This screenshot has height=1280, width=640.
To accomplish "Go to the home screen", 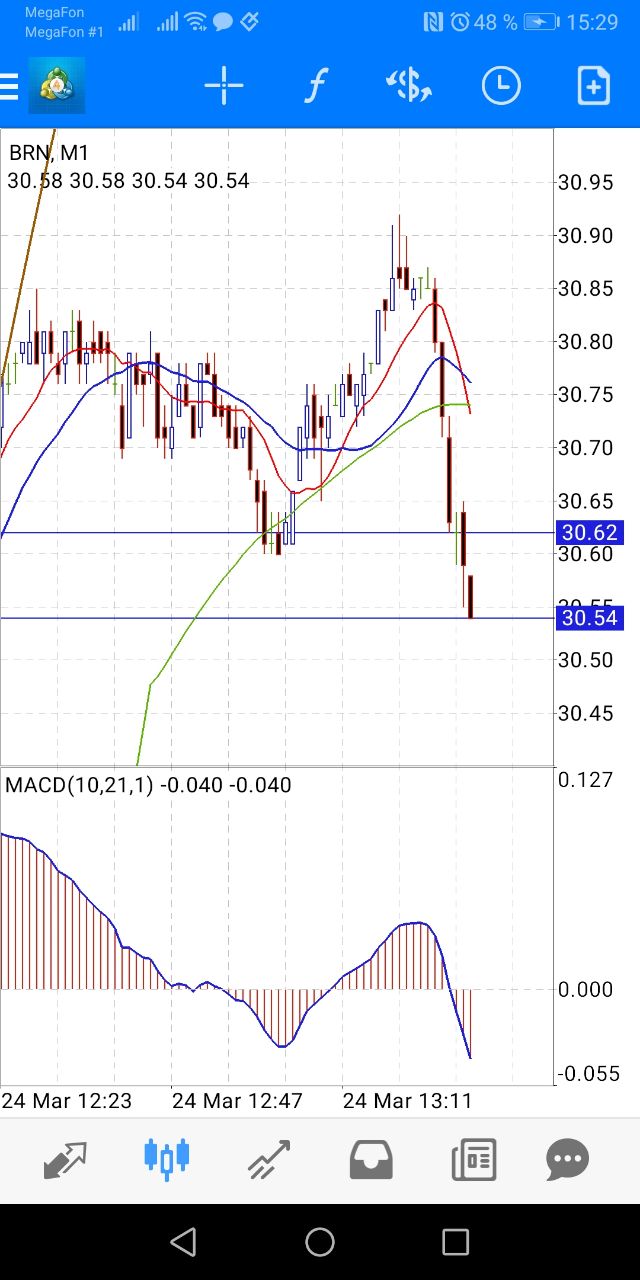I will tap(320, 1242).
